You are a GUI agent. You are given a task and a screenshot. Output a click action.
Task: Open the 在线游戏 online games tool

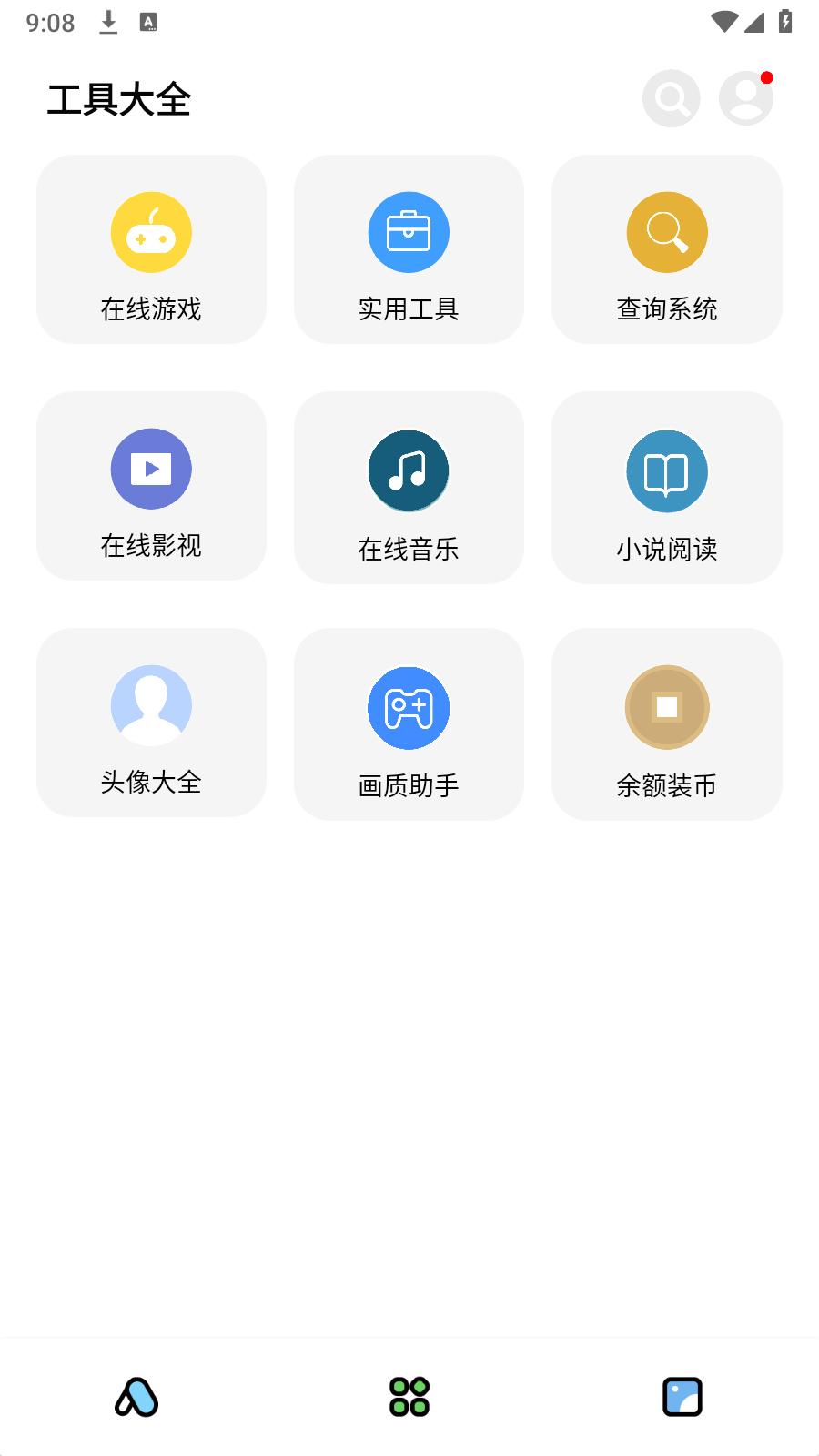150,248
